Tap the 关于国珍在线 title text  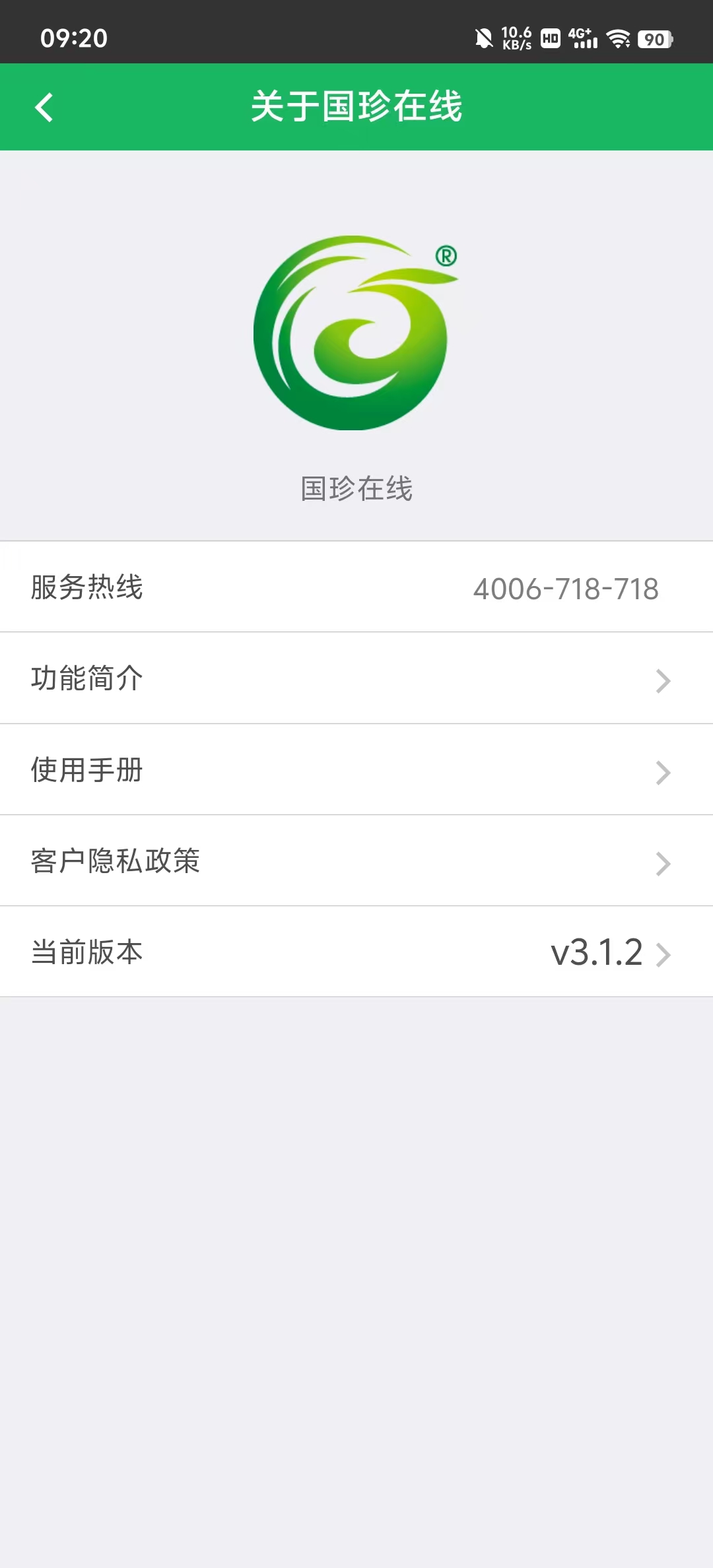pyautogui.click(x=356, y=106)
